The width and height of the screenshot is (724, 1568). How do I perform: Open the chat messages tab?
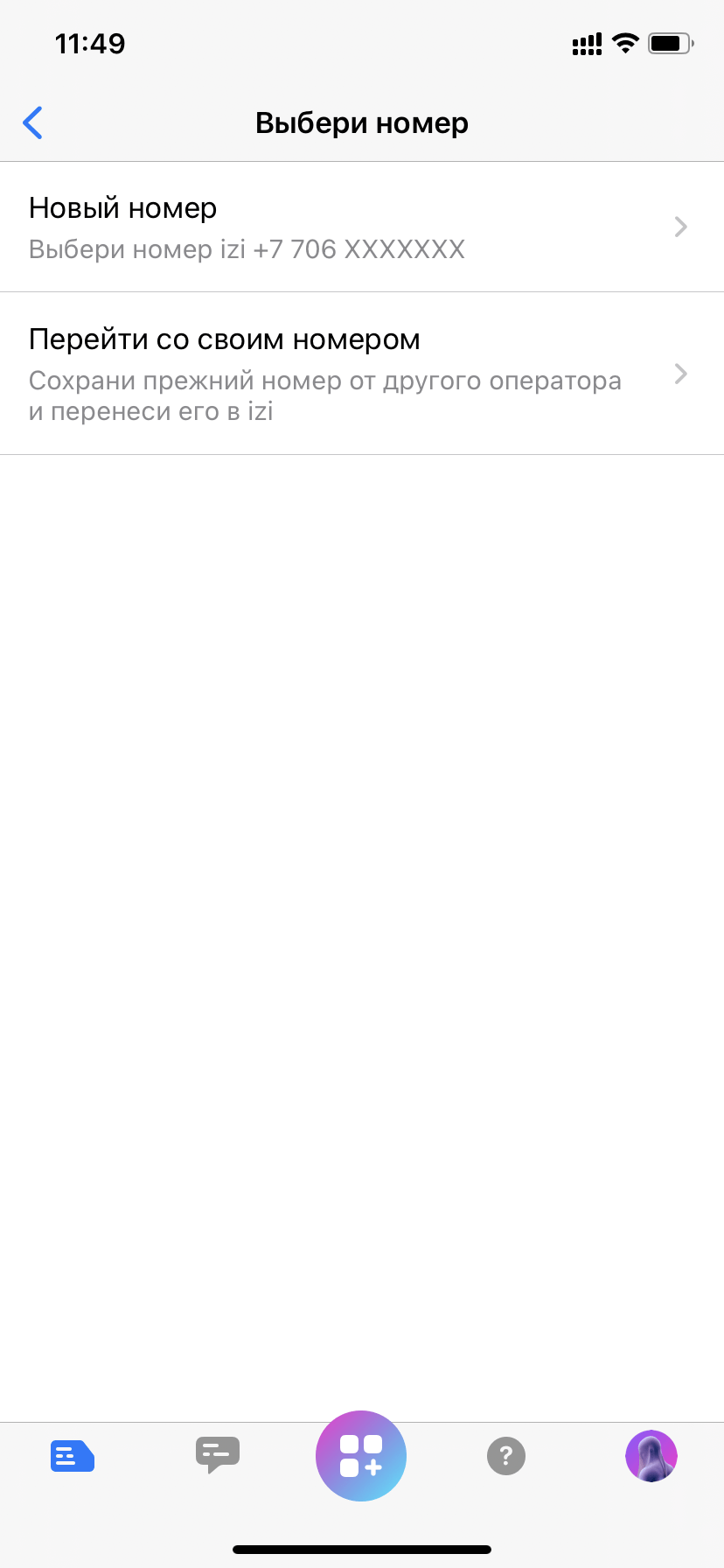[x=217, y=1457]
